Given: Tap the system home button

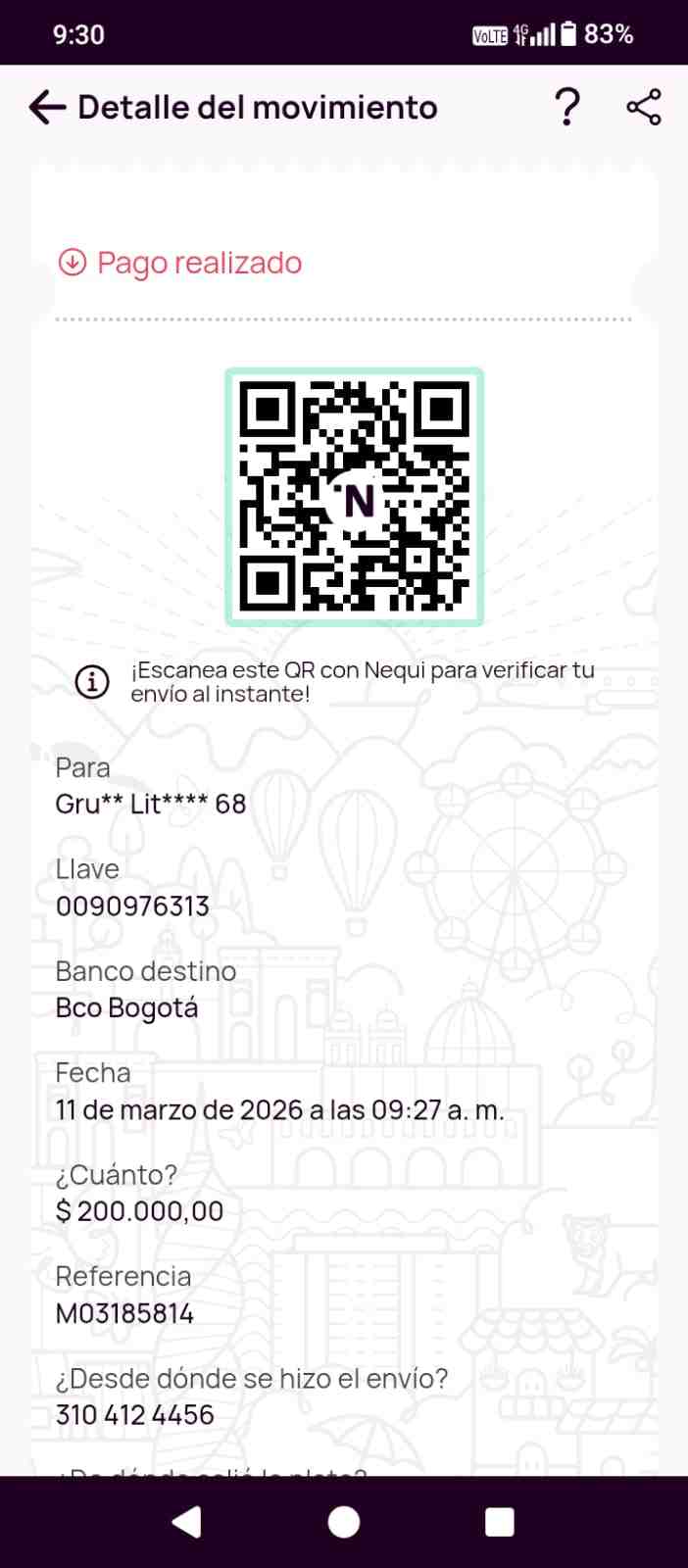Looking at the screenshot, I should (343, 1521).
